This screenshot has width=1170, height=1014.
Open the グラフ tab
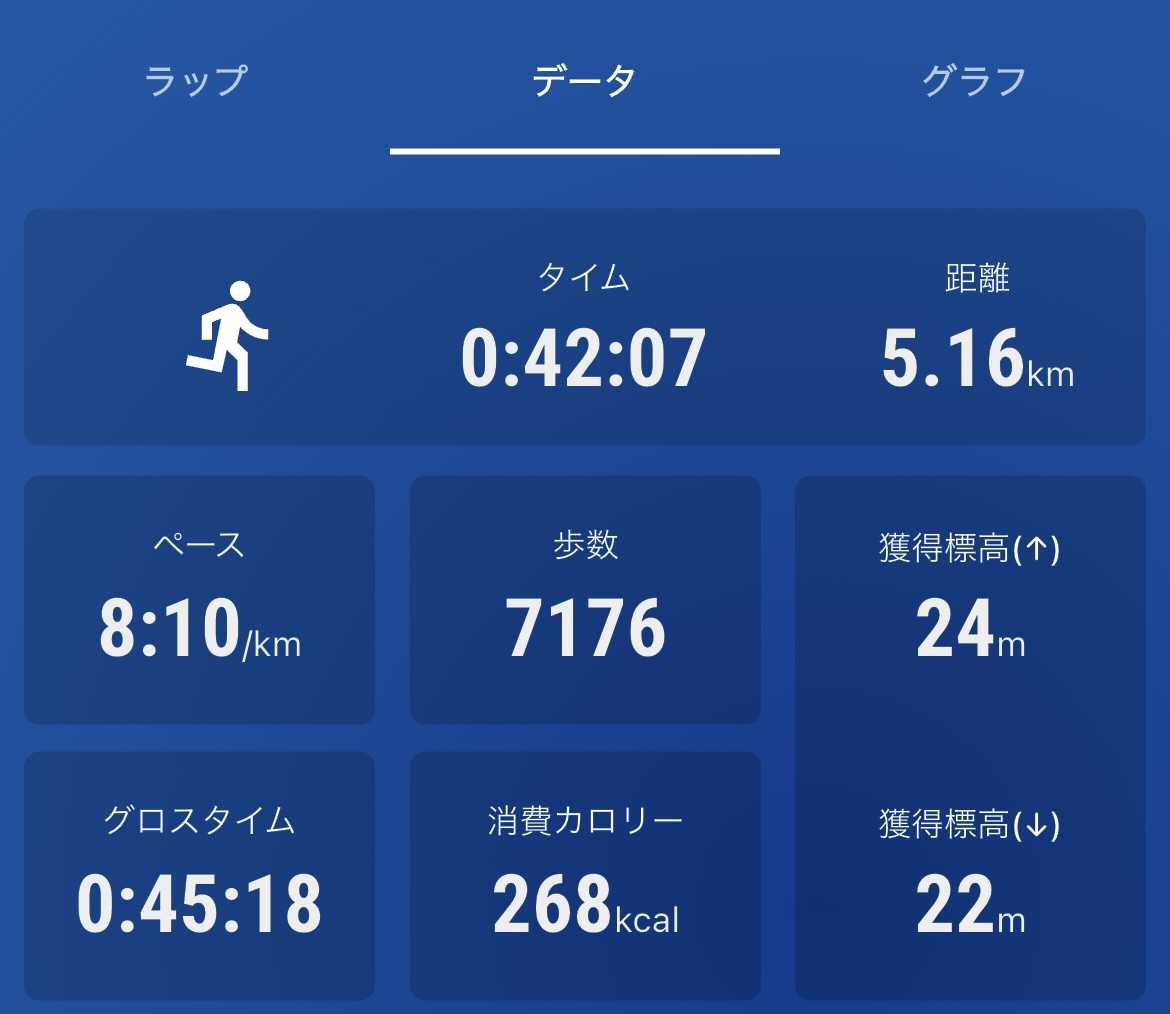pyautogui.click(x=974, y=81)
